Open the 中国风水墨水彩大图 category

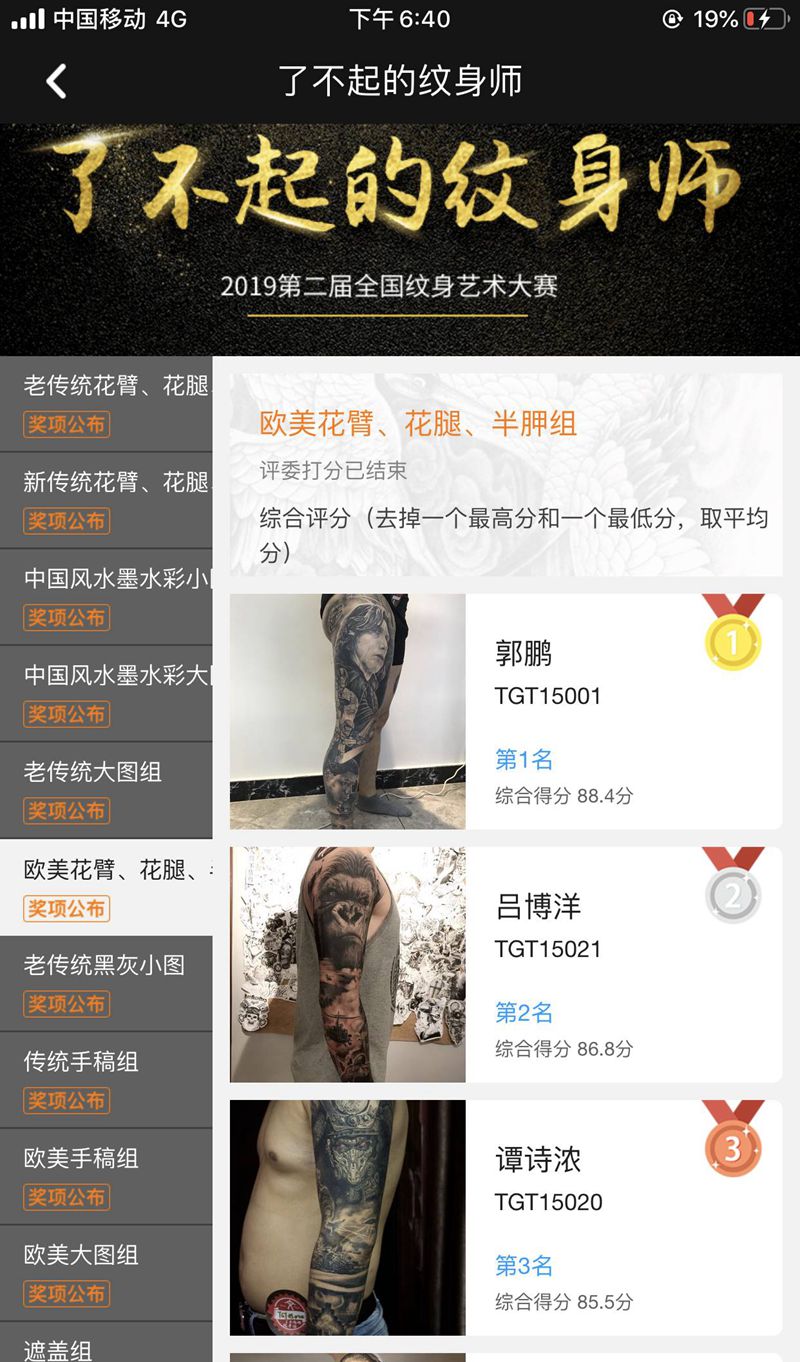(106, 693)
